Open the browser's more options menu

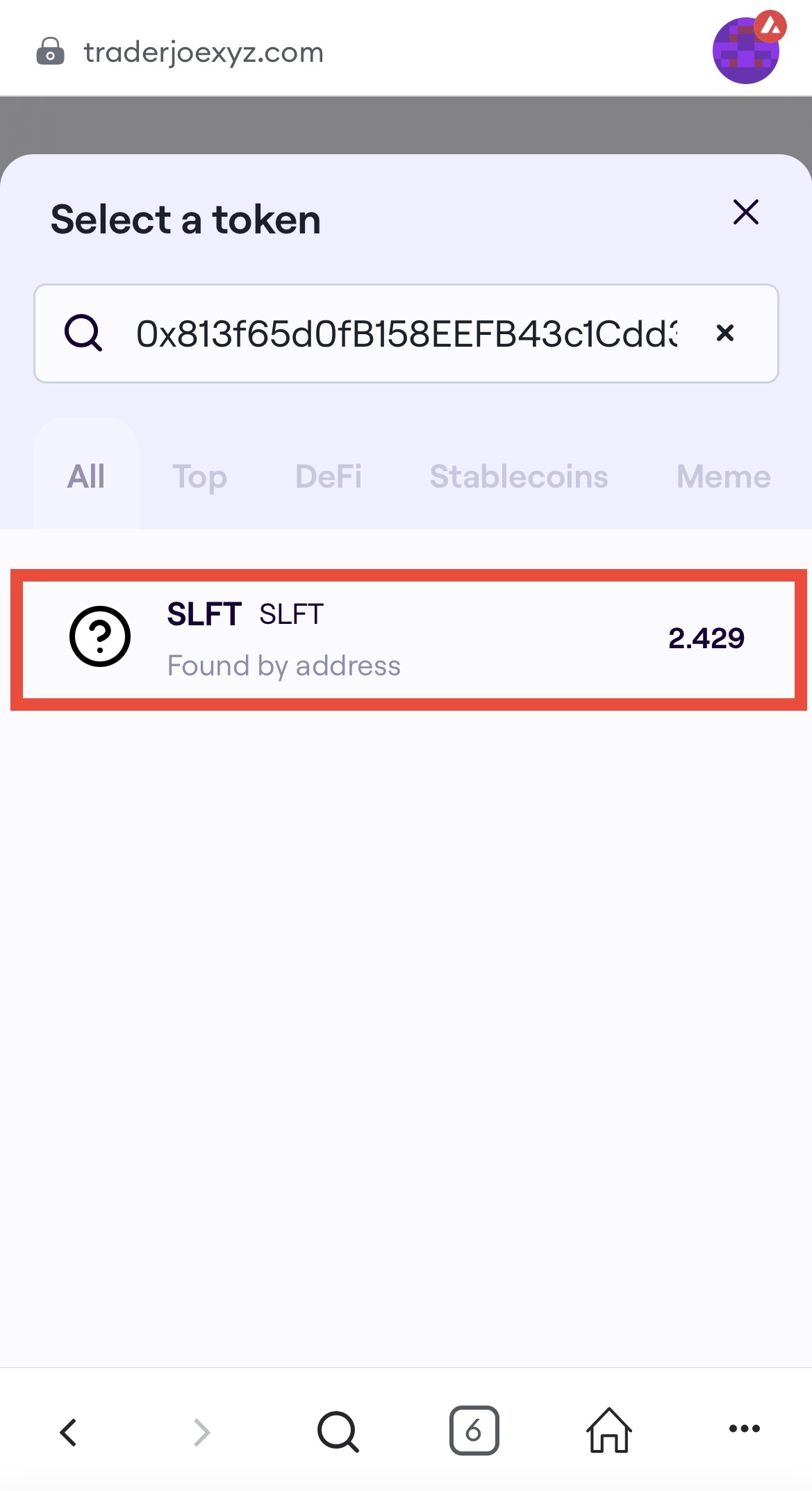[x=744, y=1429]
